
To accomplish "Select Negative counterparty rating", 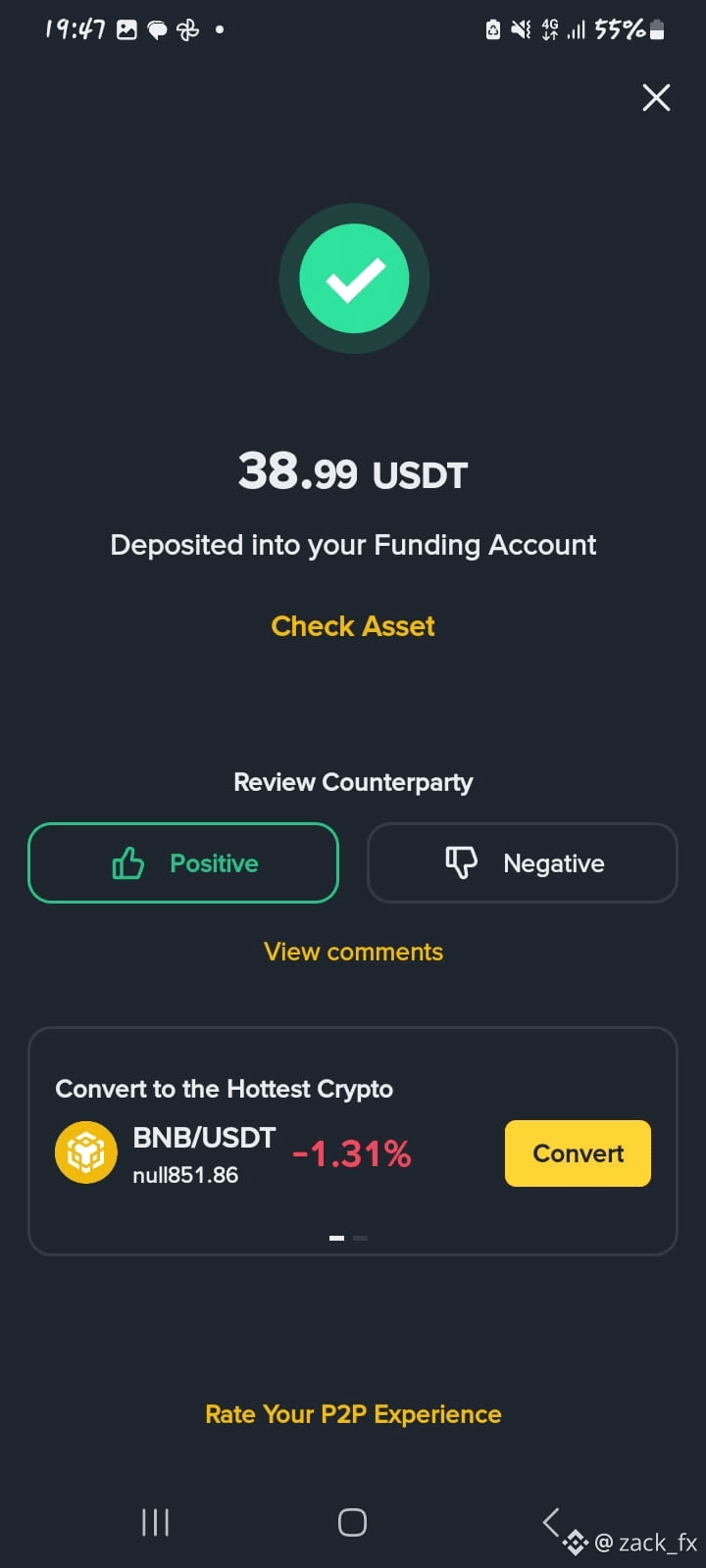I will tap(522, 862).
